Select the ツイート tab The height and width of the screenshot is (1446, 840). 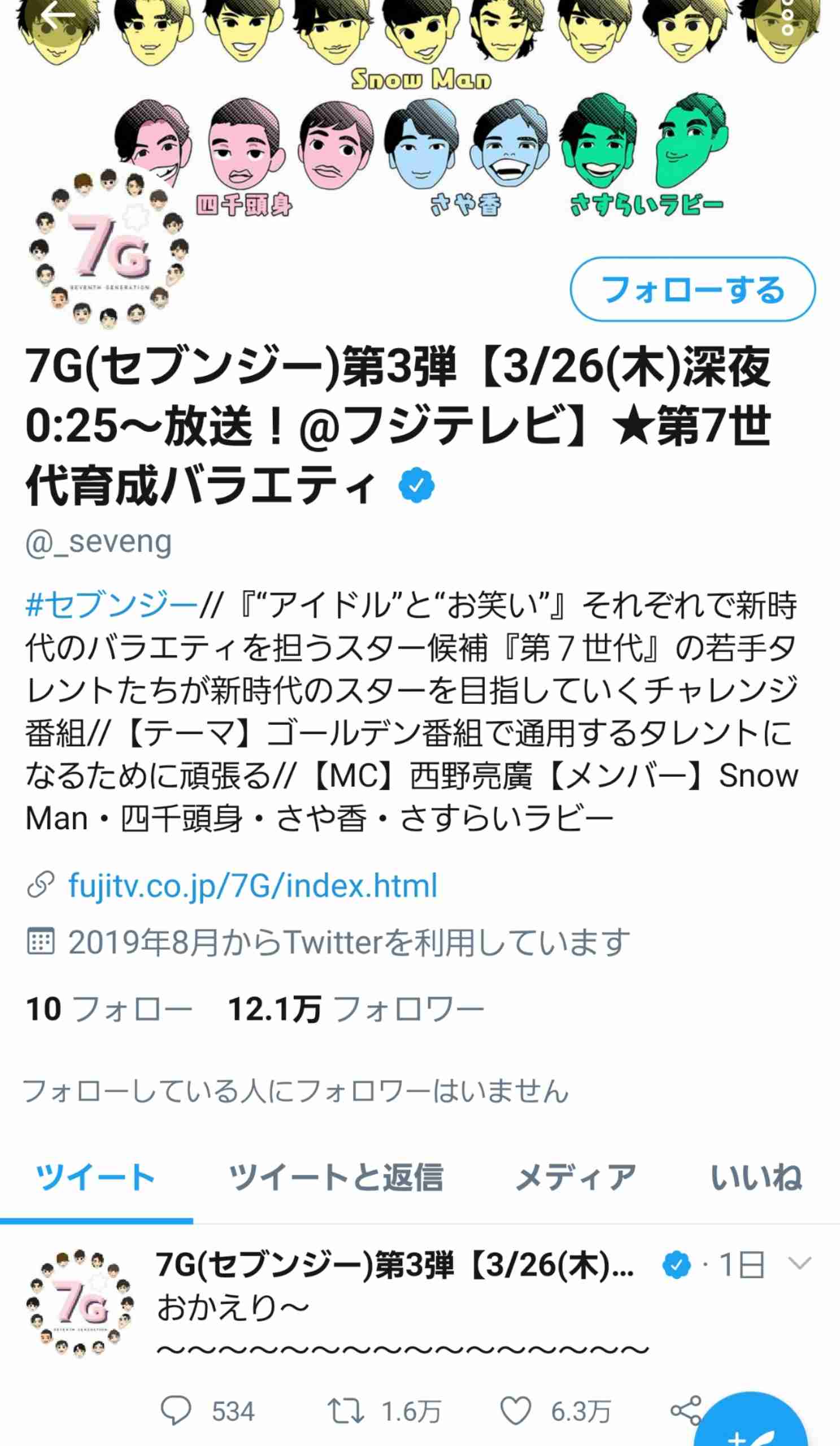point(96,1178)
